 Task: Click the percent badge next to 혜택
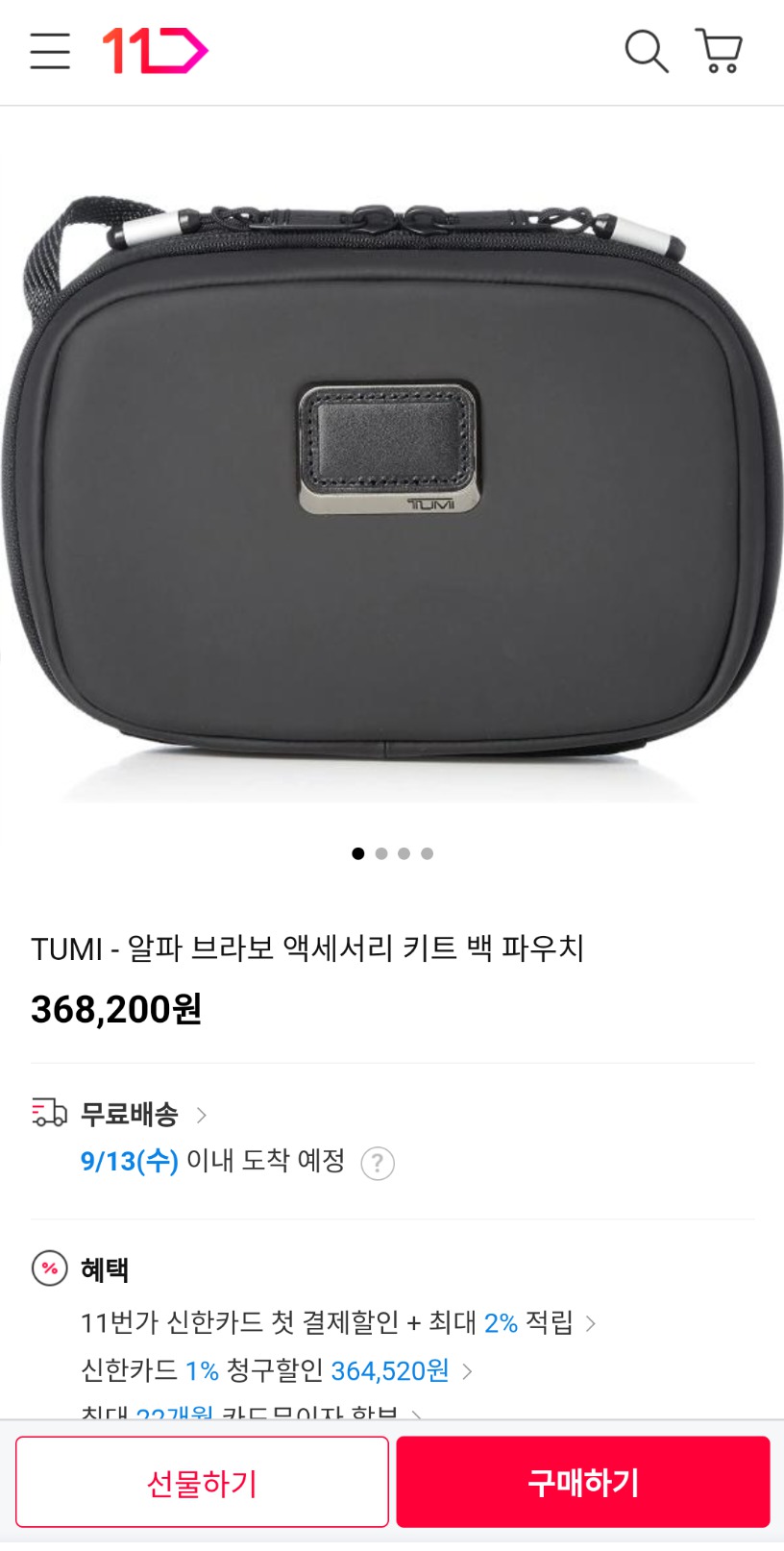[x=47, y=1268]
